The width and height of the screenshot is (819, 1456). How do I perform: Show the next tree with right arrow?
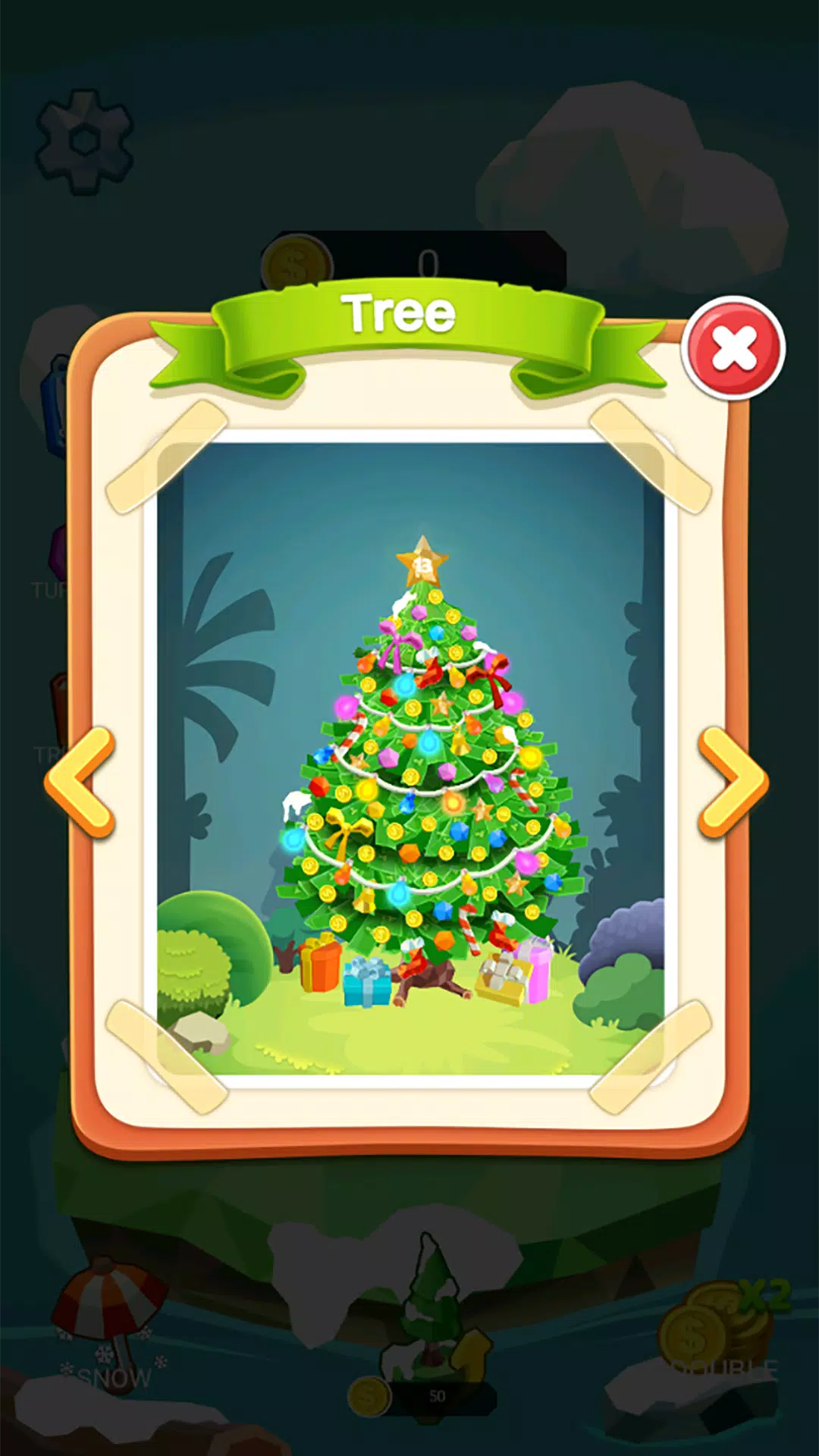tap(733, 782)
